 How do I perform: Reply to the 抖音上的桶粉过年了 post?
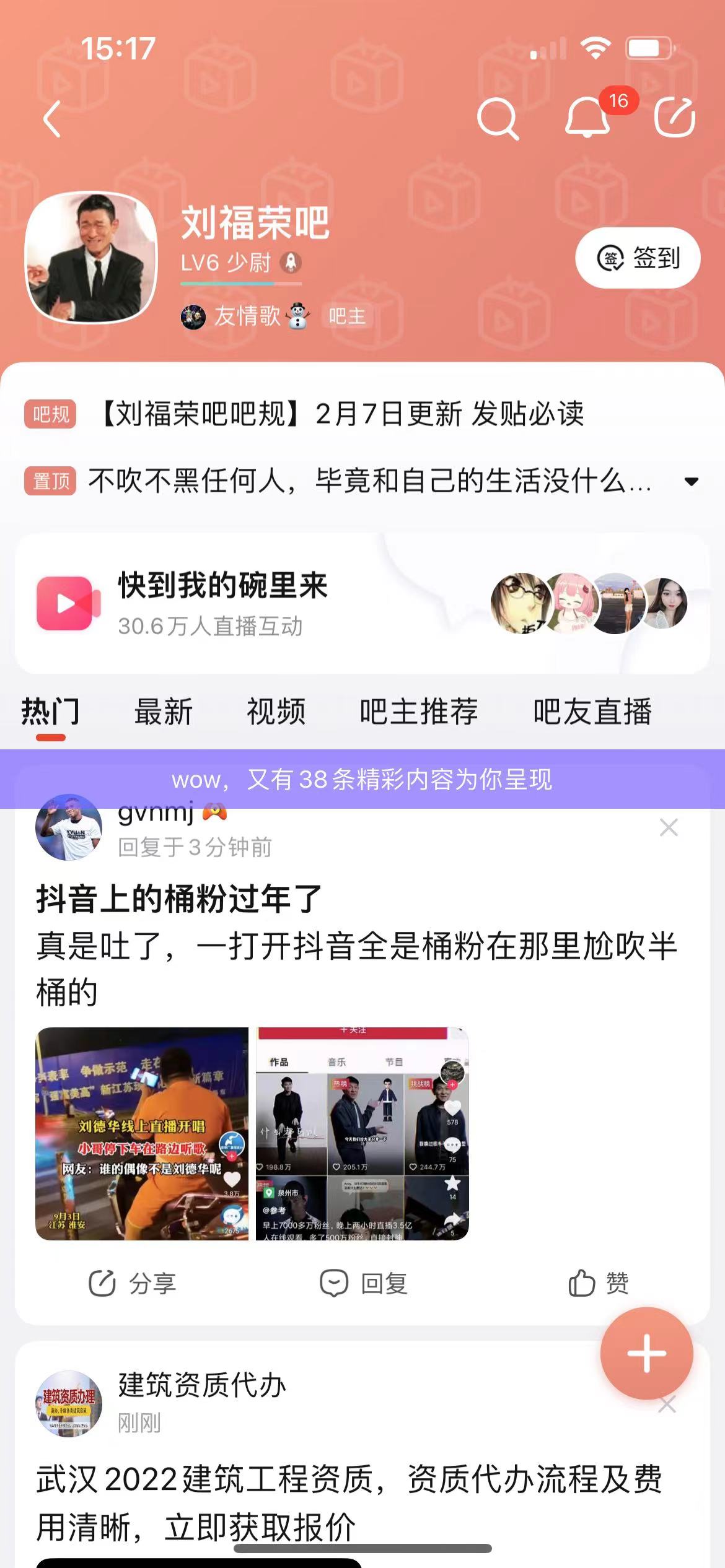pos(363,1284)
